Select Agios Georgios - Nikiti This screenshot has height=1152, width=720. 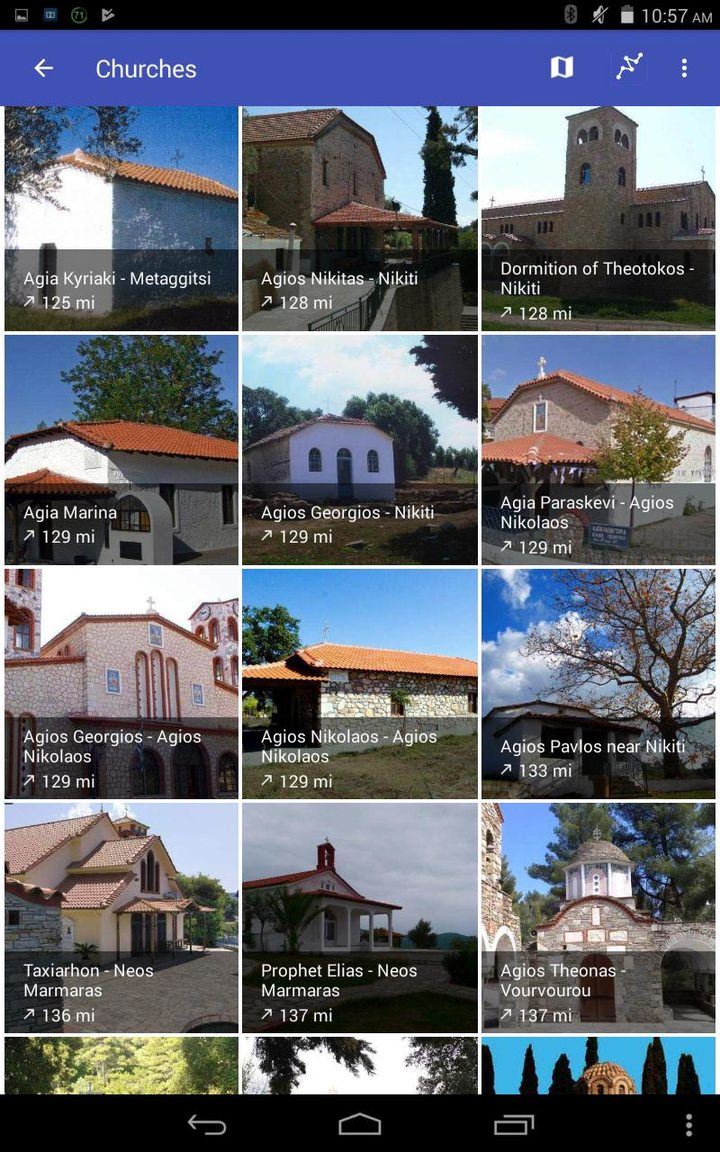point(359,450)
